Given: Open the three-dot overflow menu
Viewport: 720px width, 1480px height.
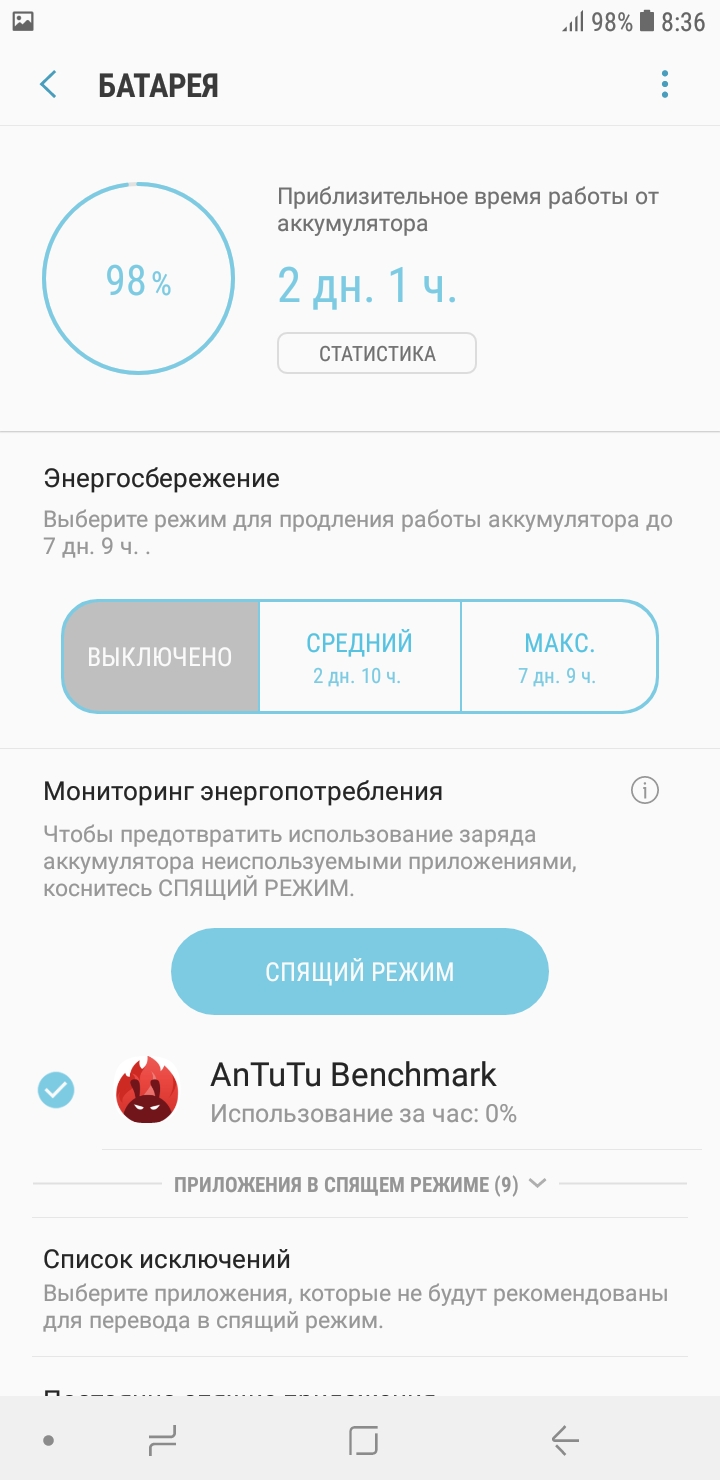Looking at the screenshot, I should (x=665, y=85).
